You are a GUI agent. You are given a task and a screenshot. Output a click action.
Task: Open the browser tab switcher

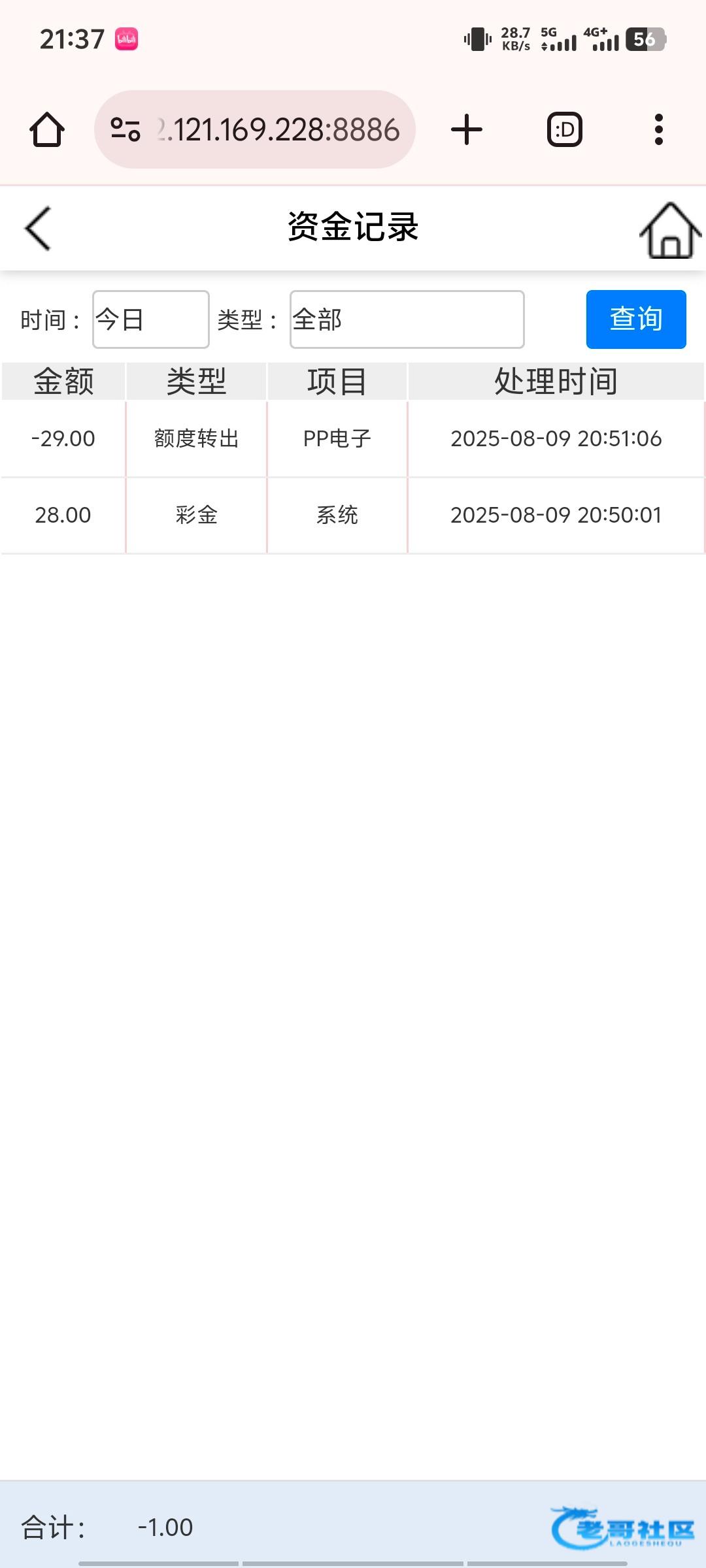[x=565, y=129]
